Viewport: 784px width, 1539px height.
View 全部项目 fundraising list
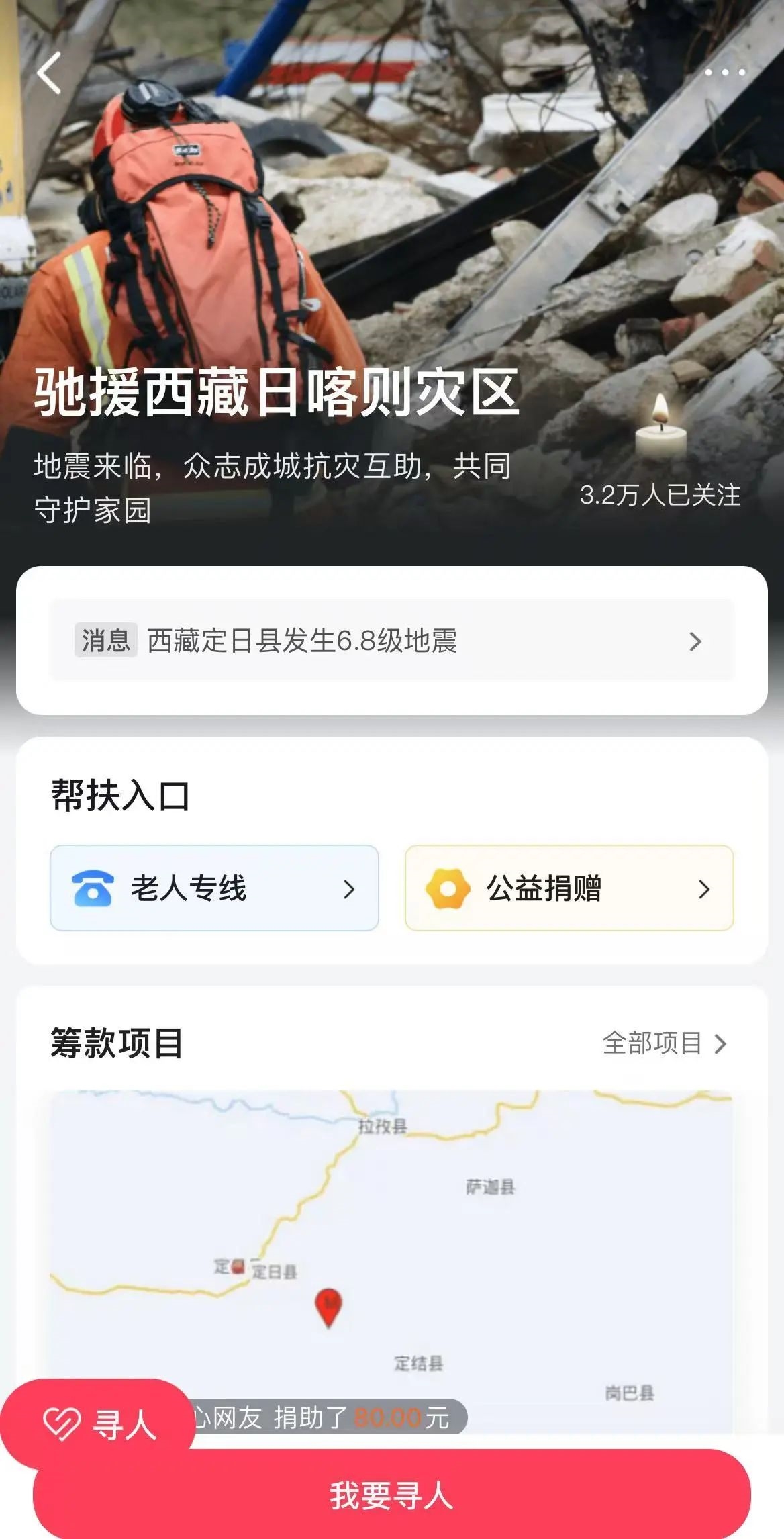[663, 1043]
